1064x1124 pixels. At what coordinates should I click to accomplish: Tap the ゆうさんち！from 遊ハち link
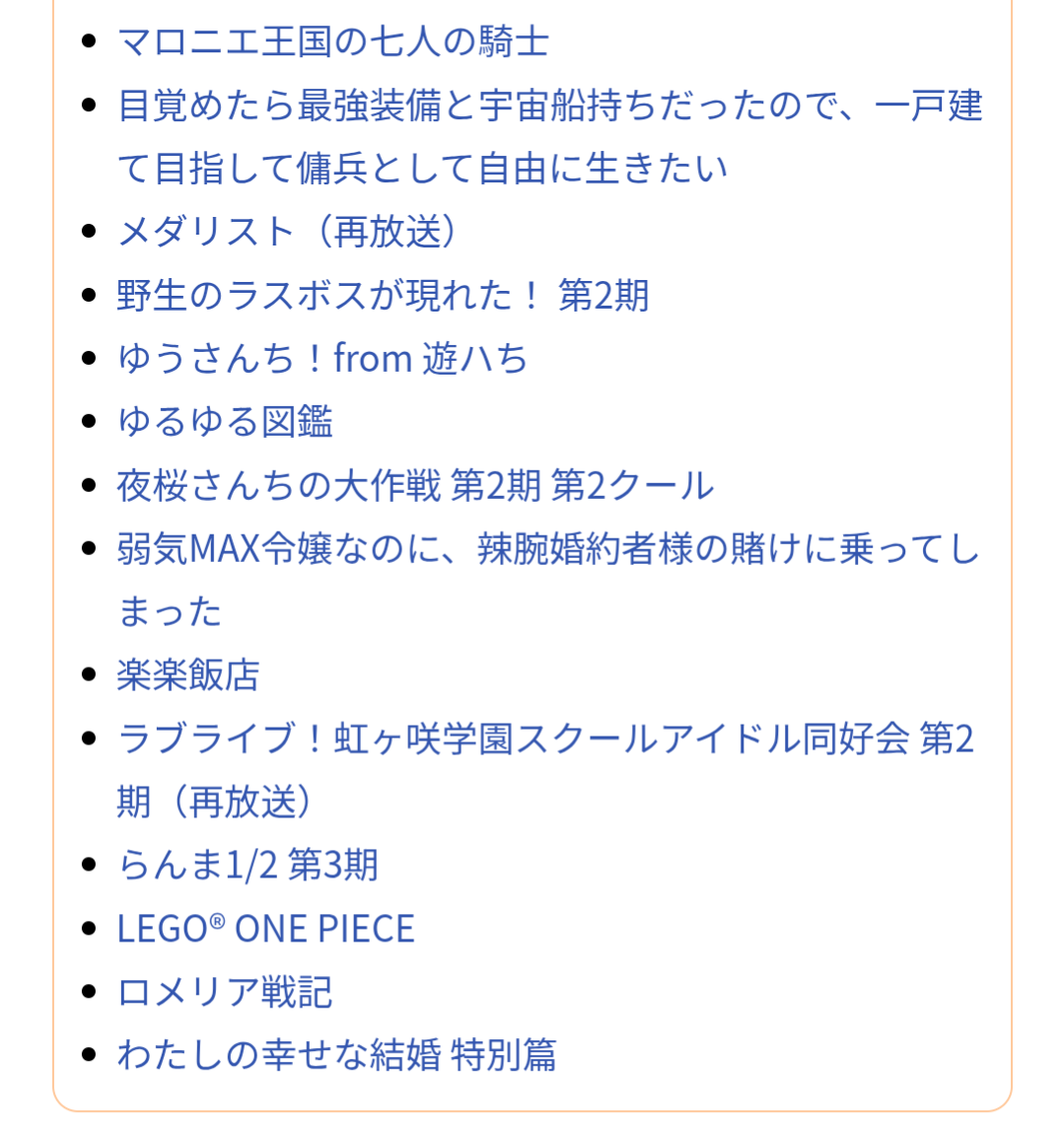tap(322, 358)
